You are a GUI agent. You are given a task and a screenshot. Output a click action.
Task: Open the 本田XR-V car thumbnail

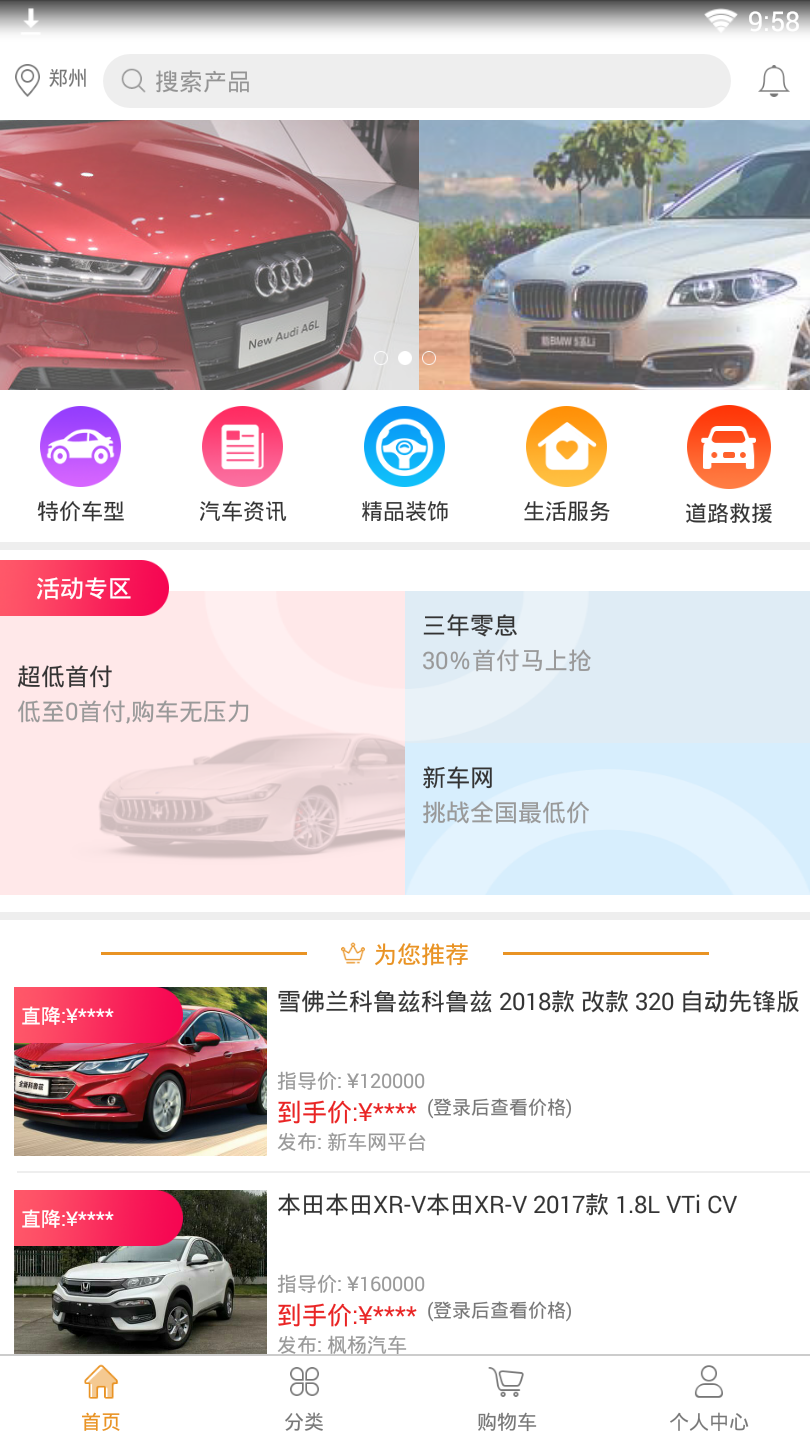pos(140,1270)
